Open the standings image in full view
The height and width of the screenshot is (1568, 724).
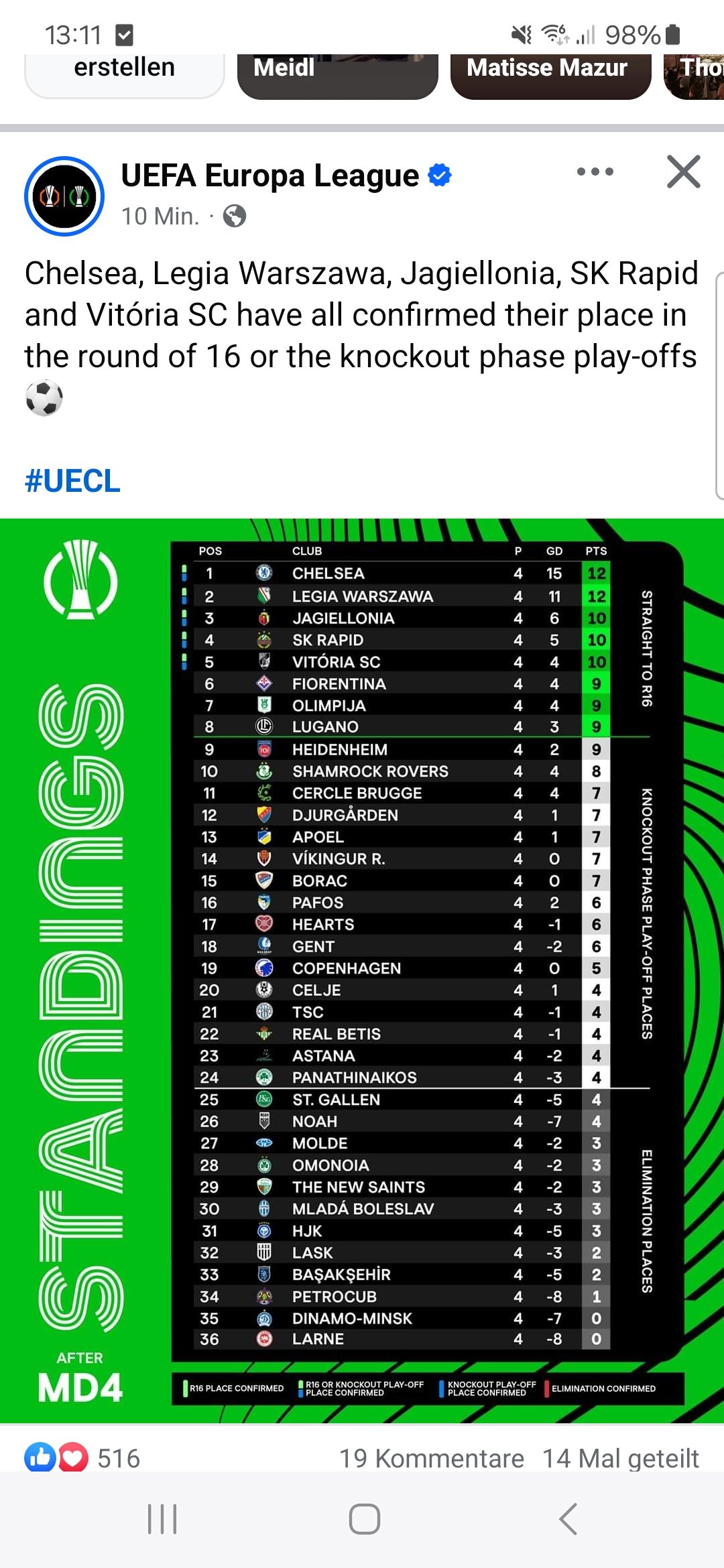(x=362, y=970)
